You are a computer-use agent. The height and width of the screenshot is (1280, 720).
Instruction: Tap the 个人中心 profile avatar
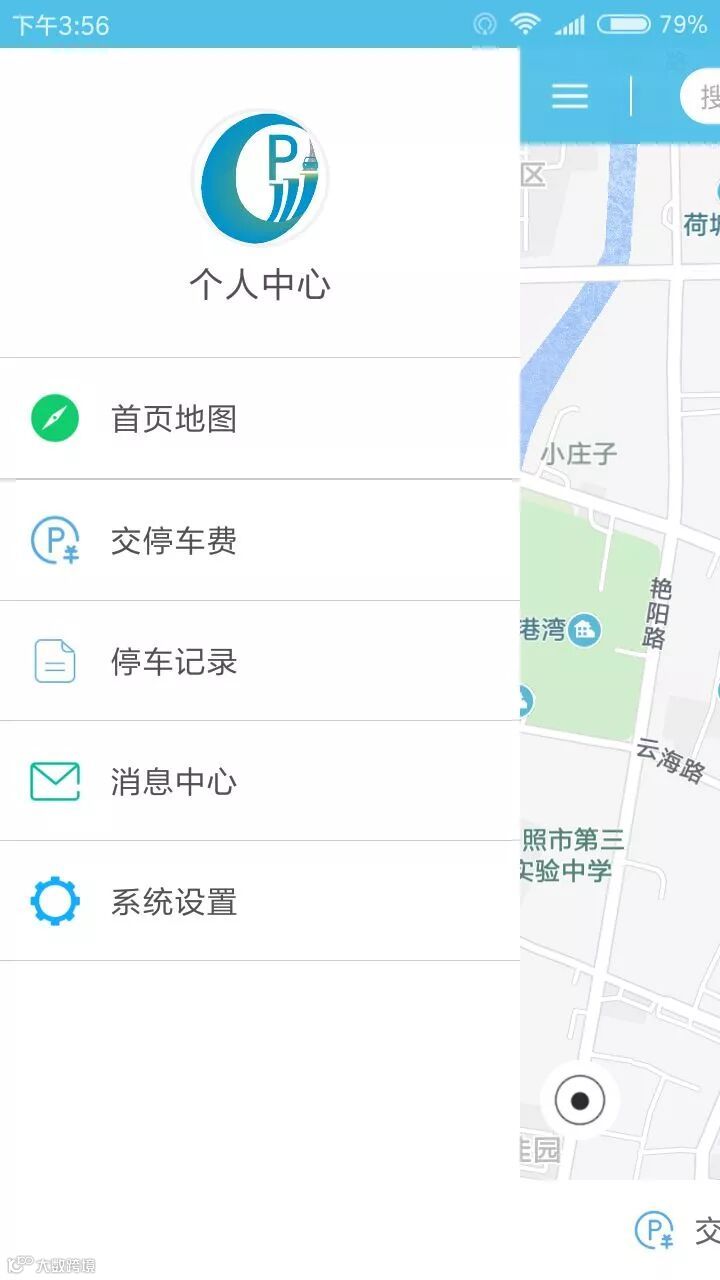260,179
